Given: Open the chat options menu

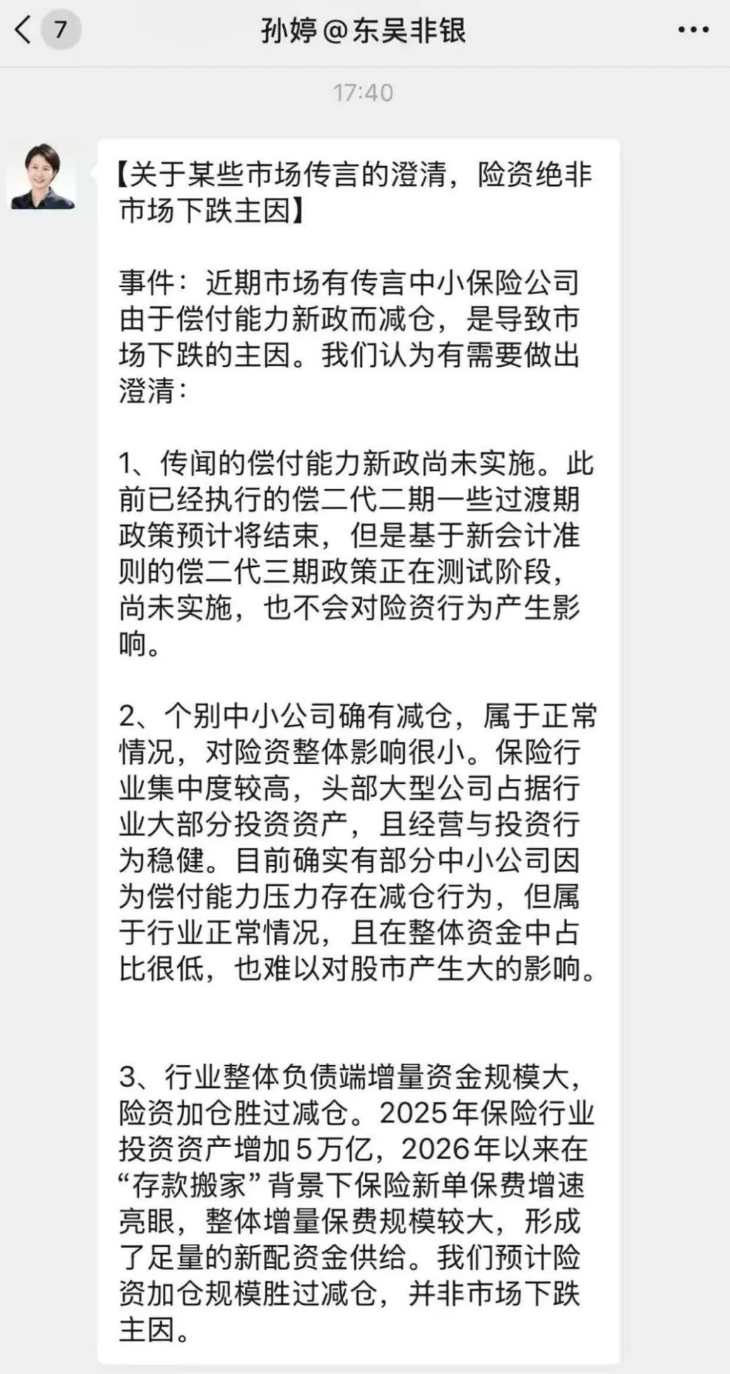Looking at the screenshot, I should point(692,31).
